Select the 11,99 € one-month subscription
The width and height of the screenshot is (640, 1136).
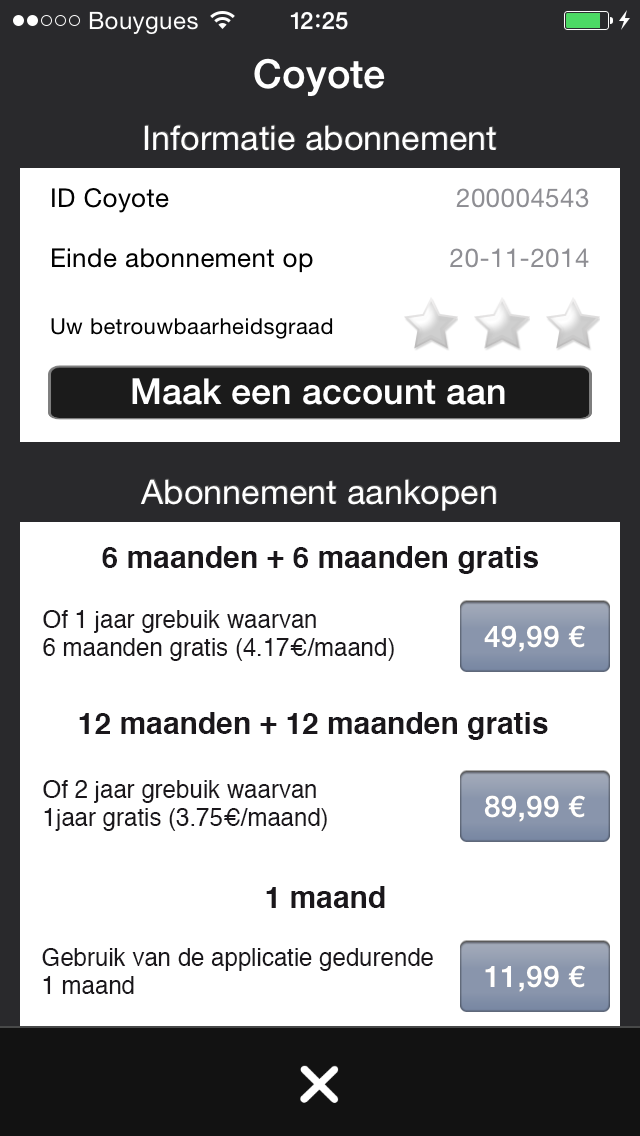pos(534,976)
